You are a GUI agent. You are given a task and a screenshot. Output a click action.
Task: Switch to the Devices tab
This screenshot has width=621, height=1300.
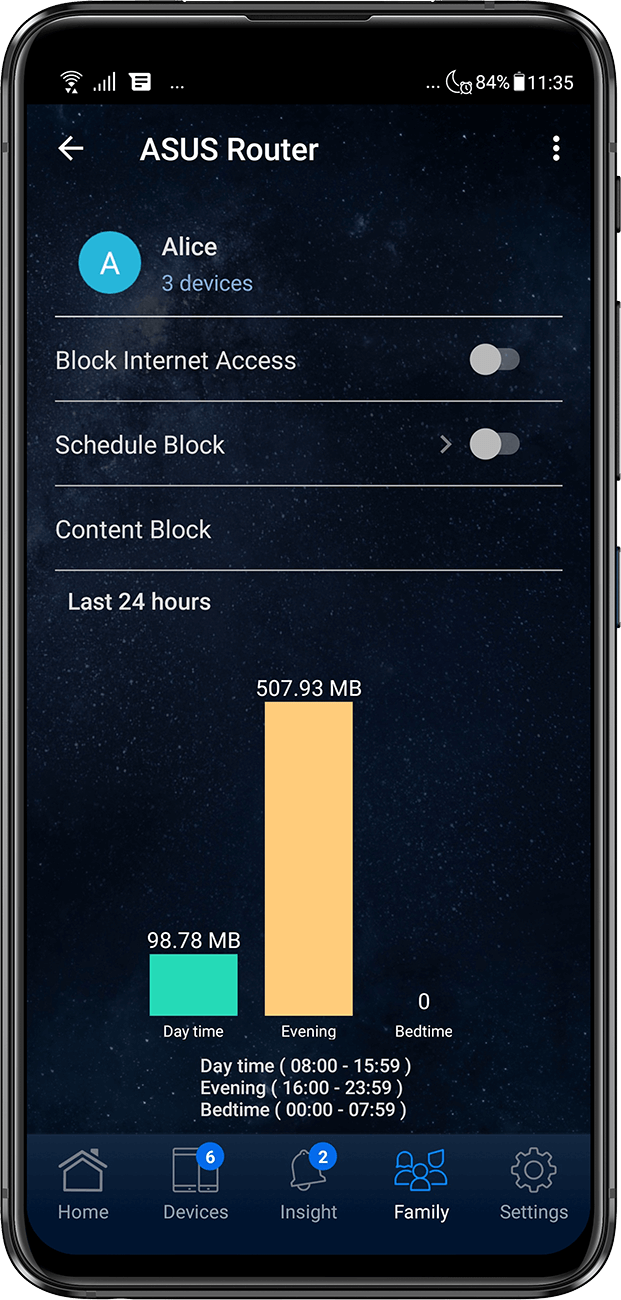pos(196,1185)
